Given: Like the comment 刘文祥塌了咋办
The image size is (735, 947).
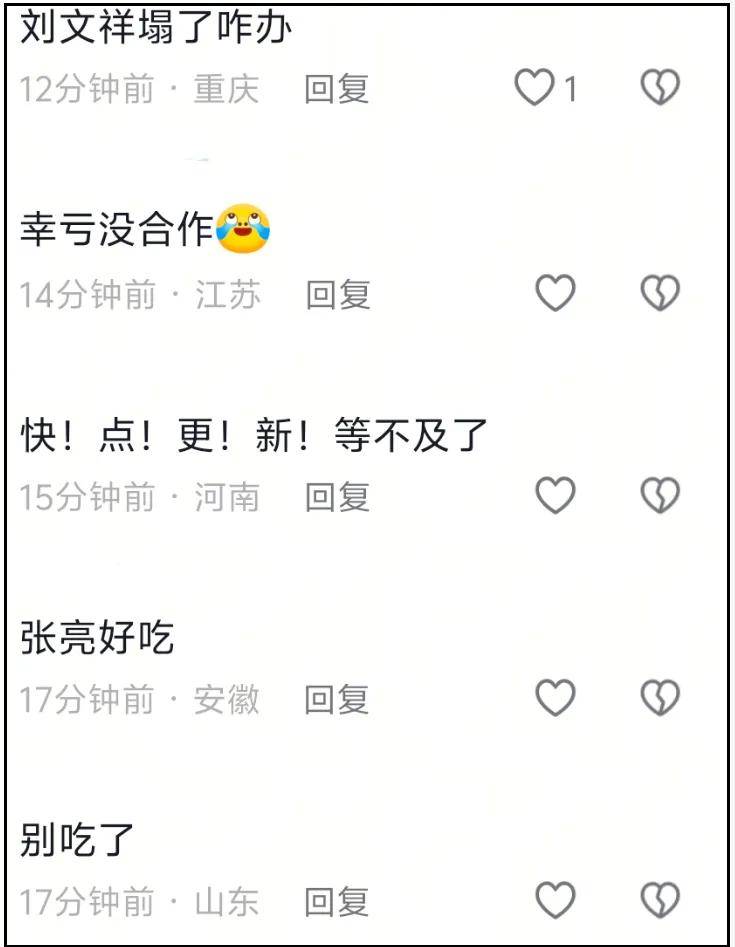Looking at the screenshot, I should click(535, 89).
